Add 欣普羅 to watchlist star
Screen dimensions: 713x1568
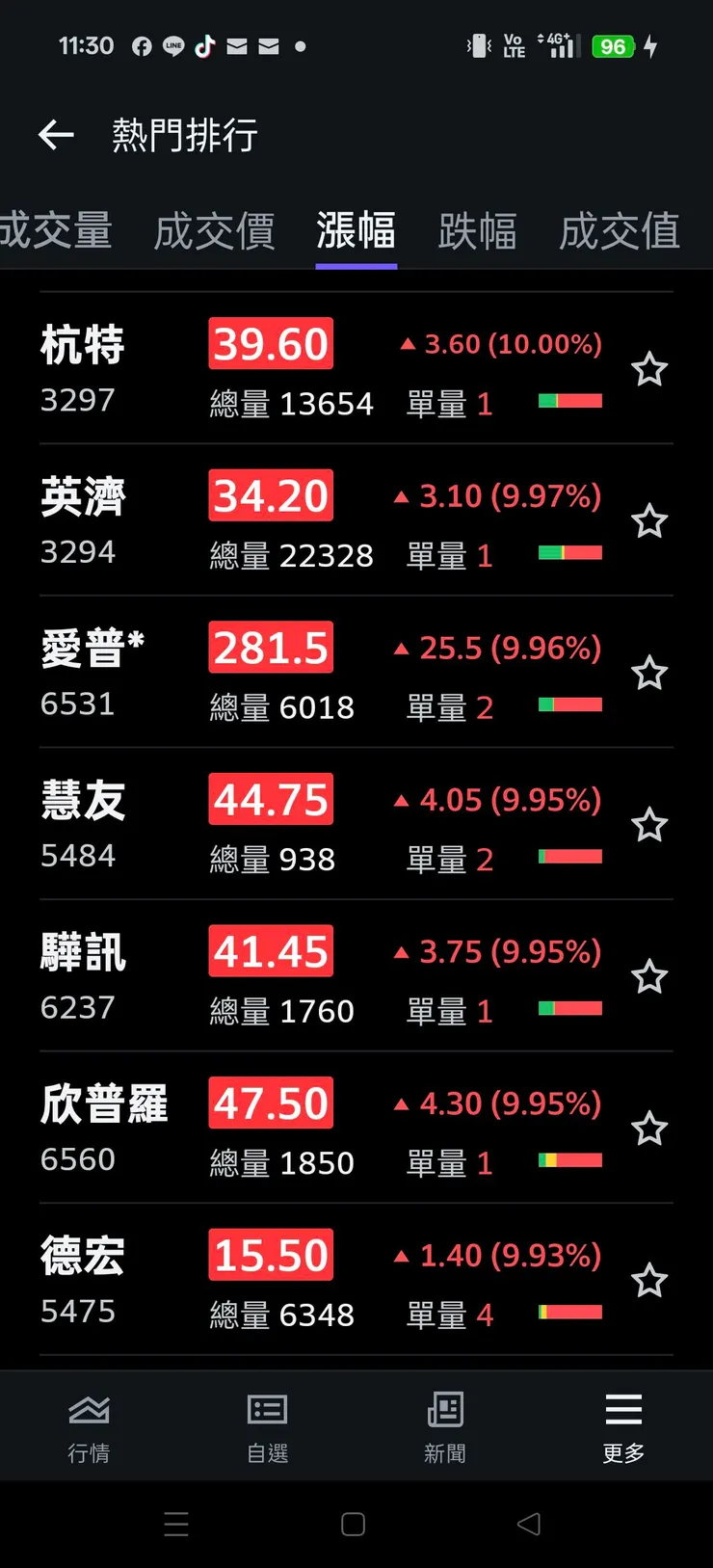point(649,1129)
